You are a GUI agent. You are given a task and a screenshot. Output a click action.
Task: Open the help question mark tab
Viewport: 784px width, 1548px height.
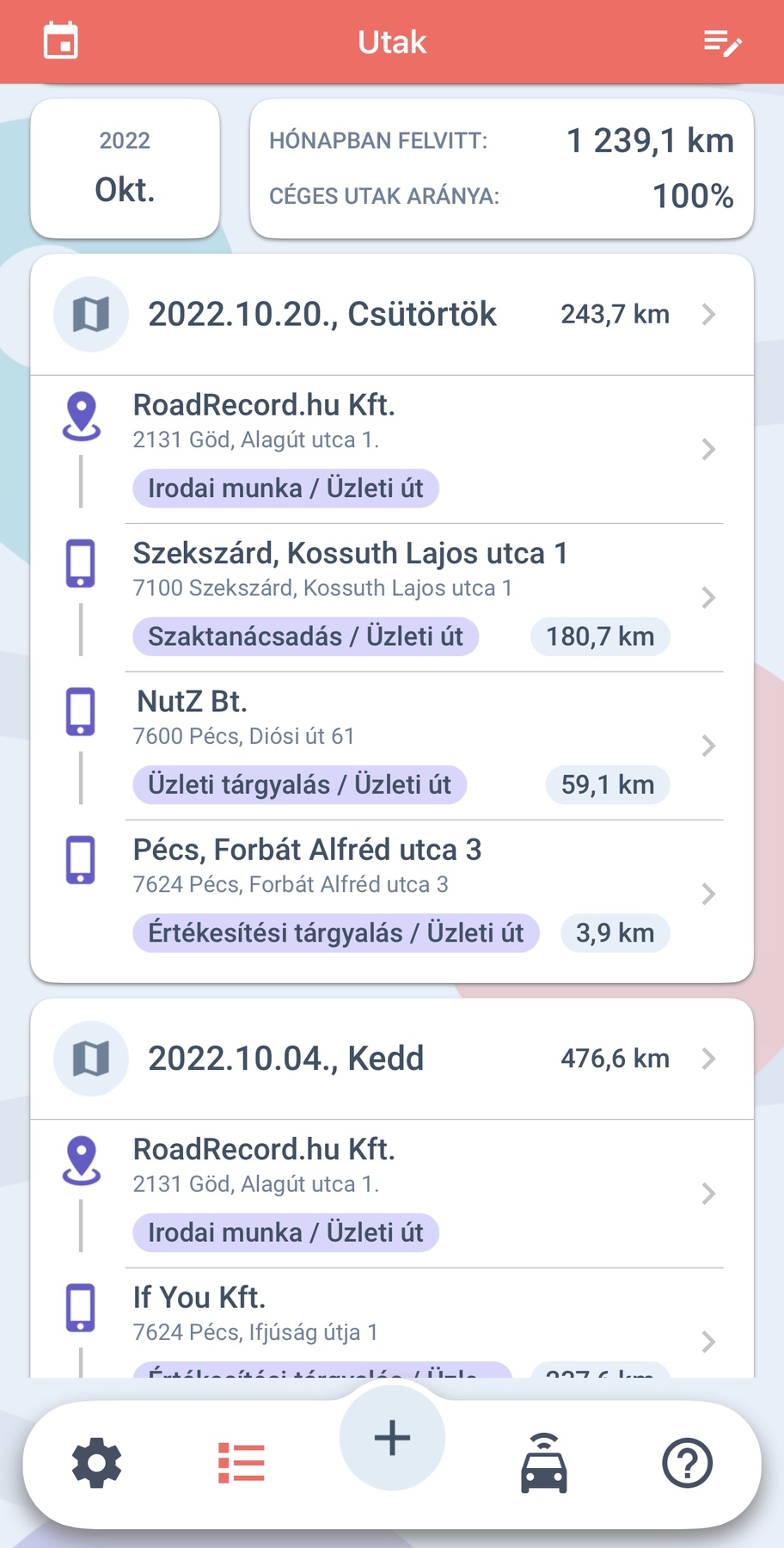(688, 1463)
